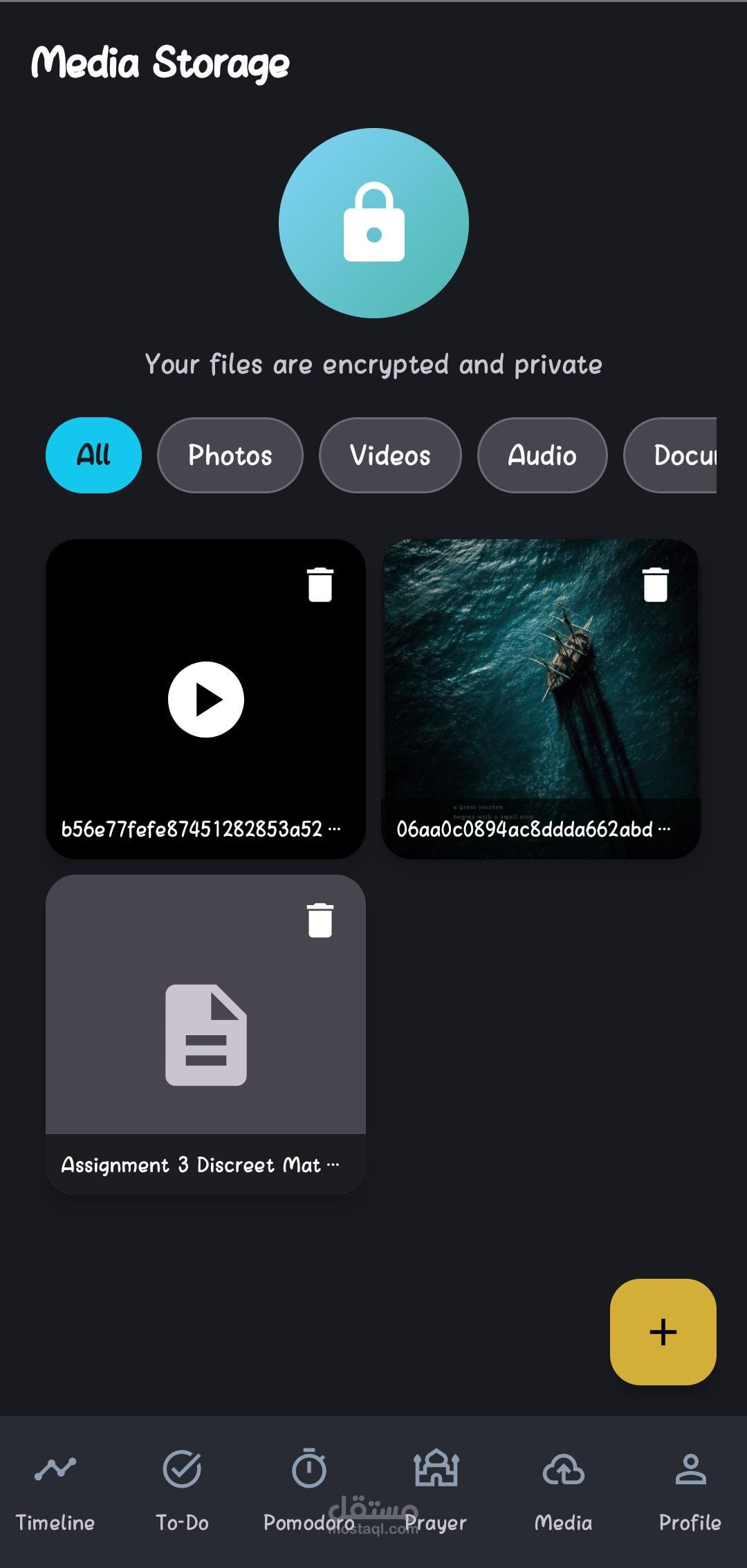747x1568 pixels.
Task: Delete the 06aa0c0894 ship photo
Action: (655, 585)
